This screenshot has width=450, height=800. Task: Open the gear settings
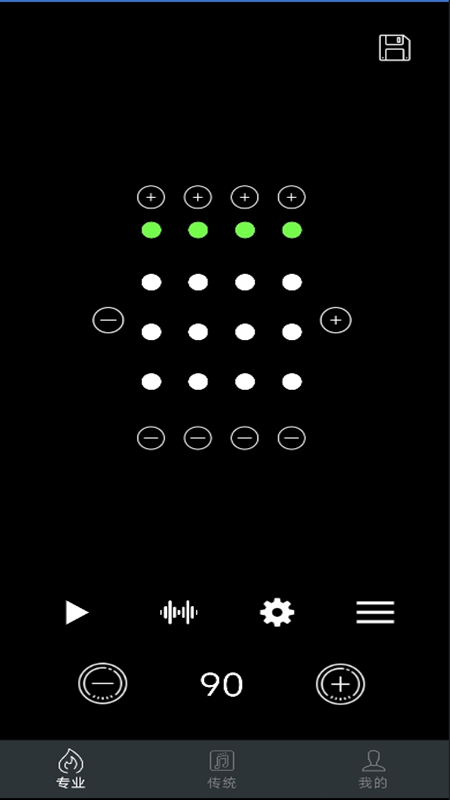277,612
